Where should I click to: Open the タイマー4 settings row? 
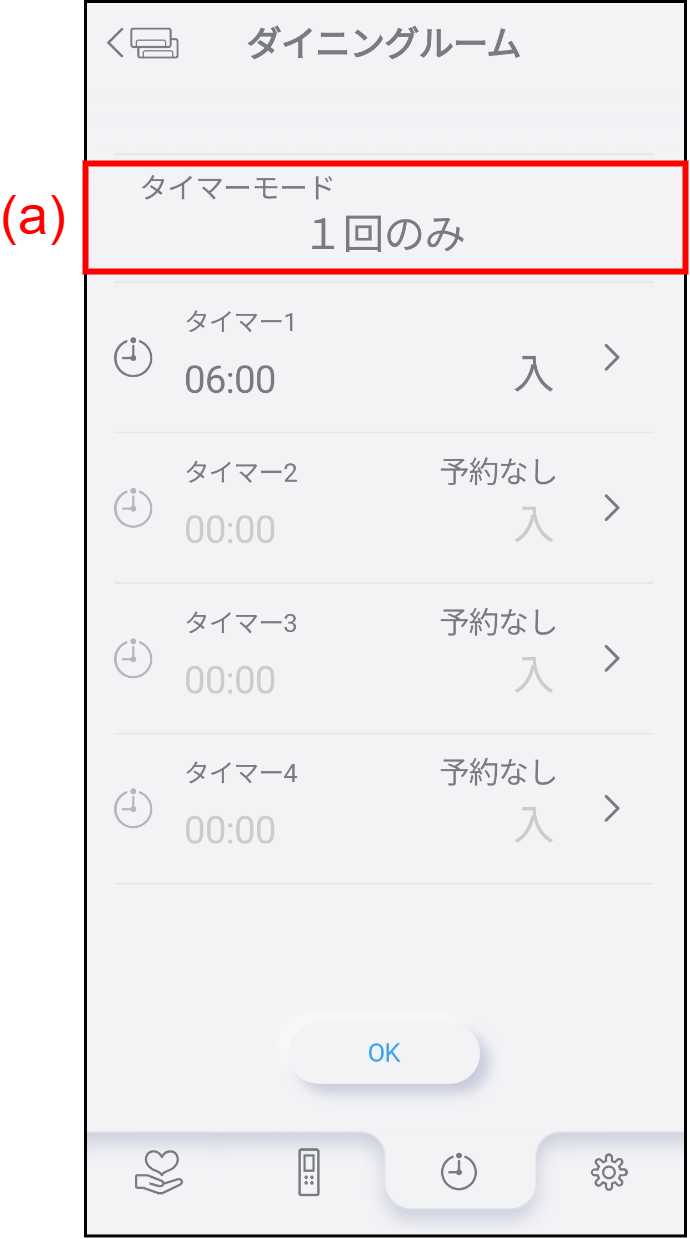point(383,808)
